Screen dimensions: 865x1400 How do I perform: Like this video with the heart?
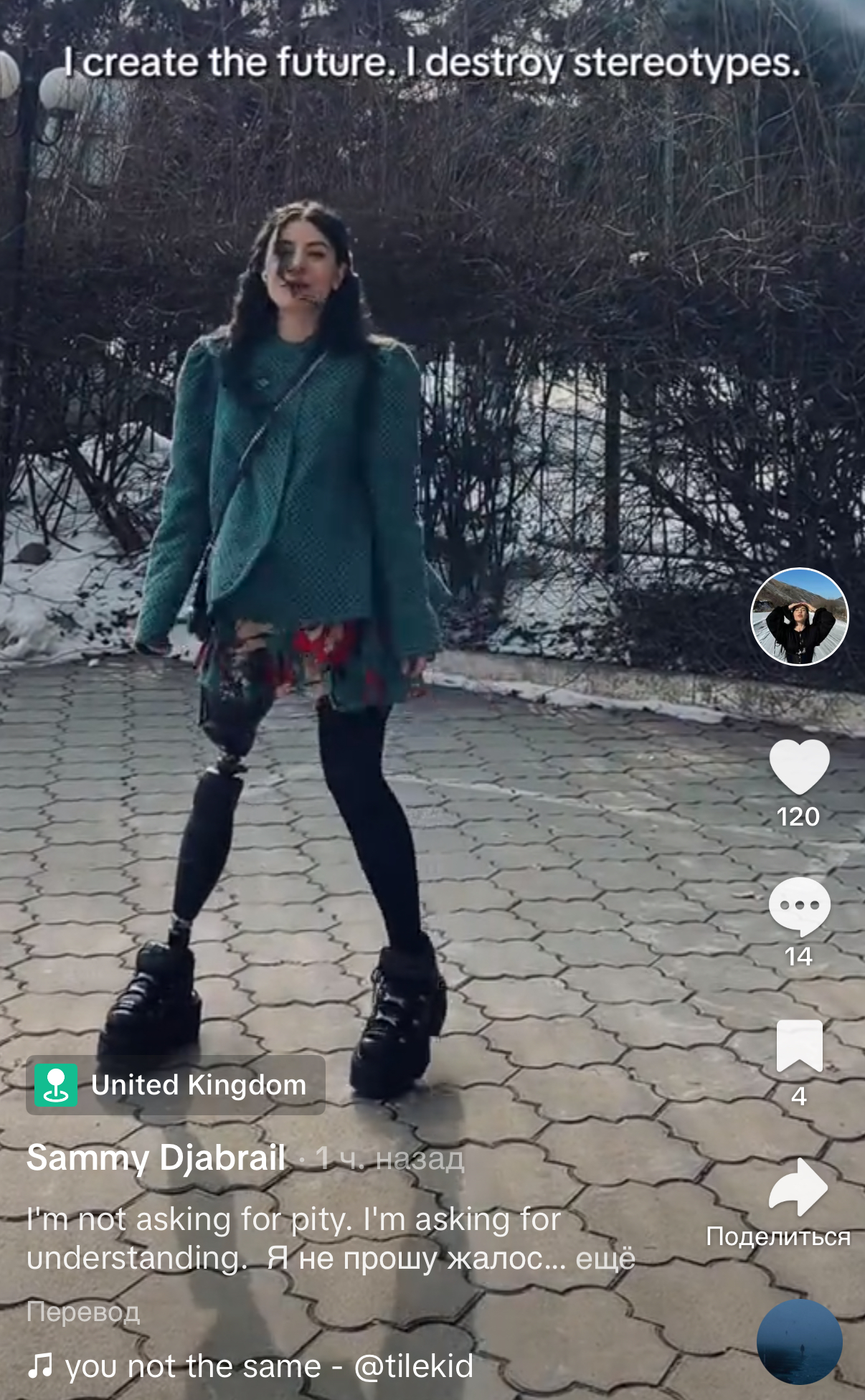[x=799, y=766]
